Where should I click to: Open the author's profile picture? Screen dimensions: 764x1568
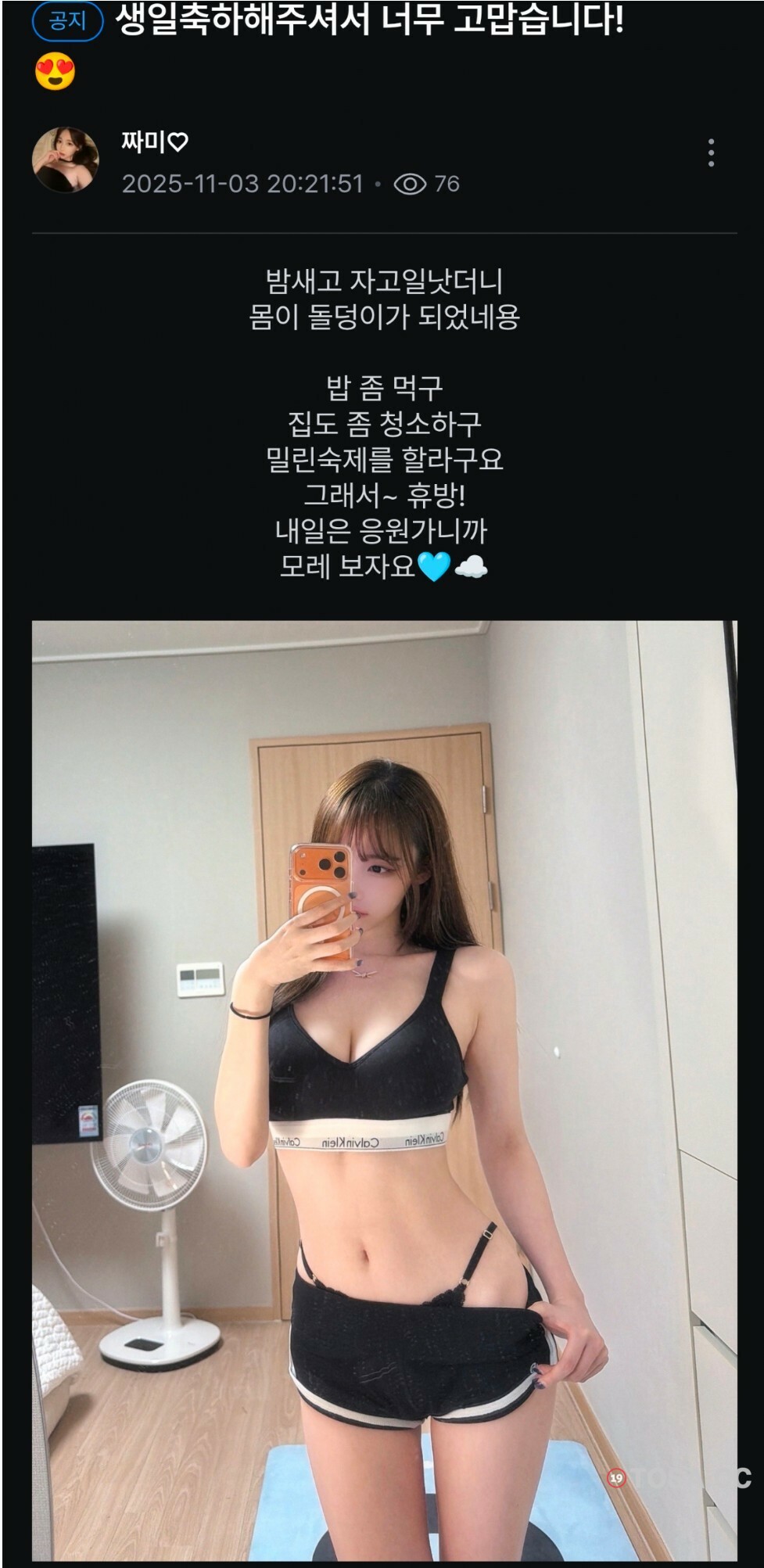click(x=66, y=160)
